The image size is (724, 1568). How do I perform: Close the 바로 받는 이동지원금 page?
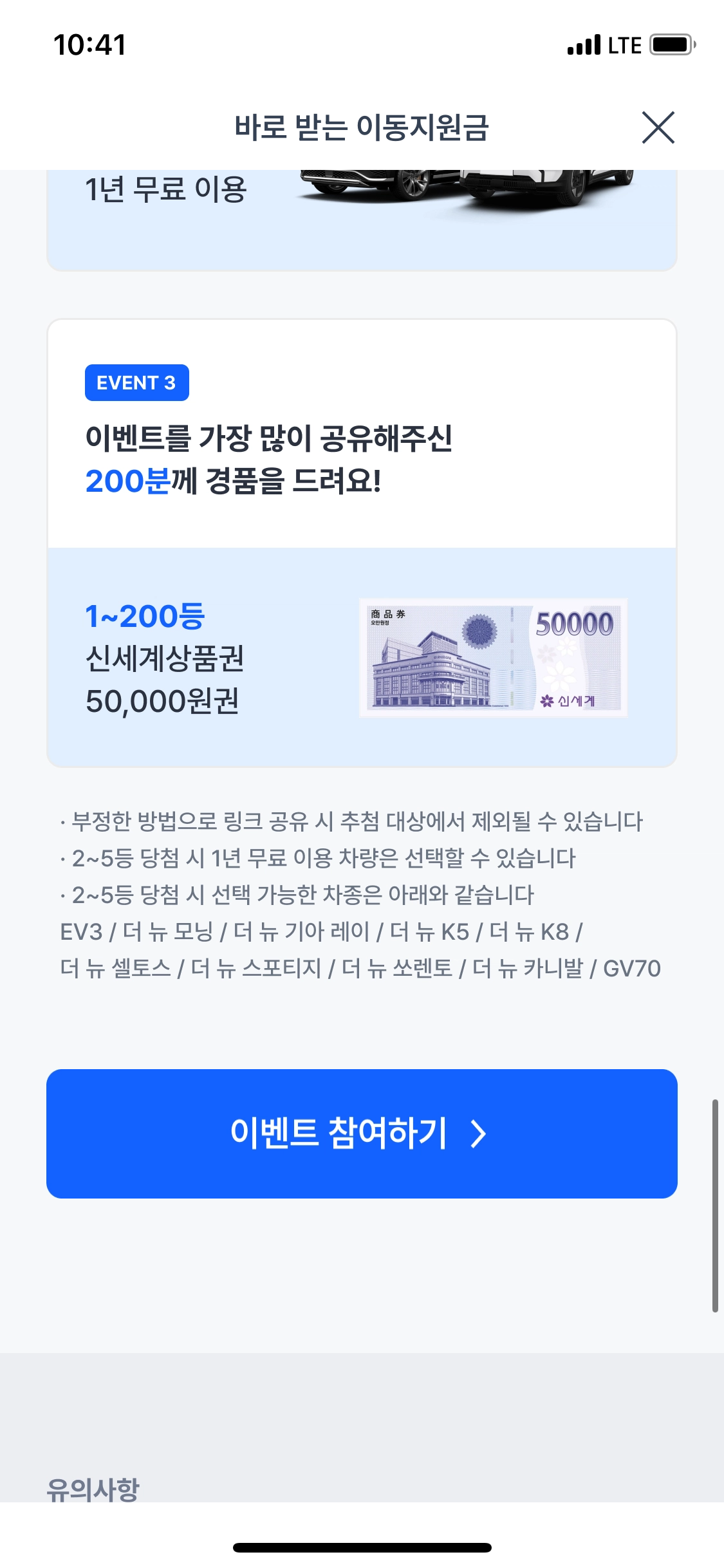click(658, 127)
